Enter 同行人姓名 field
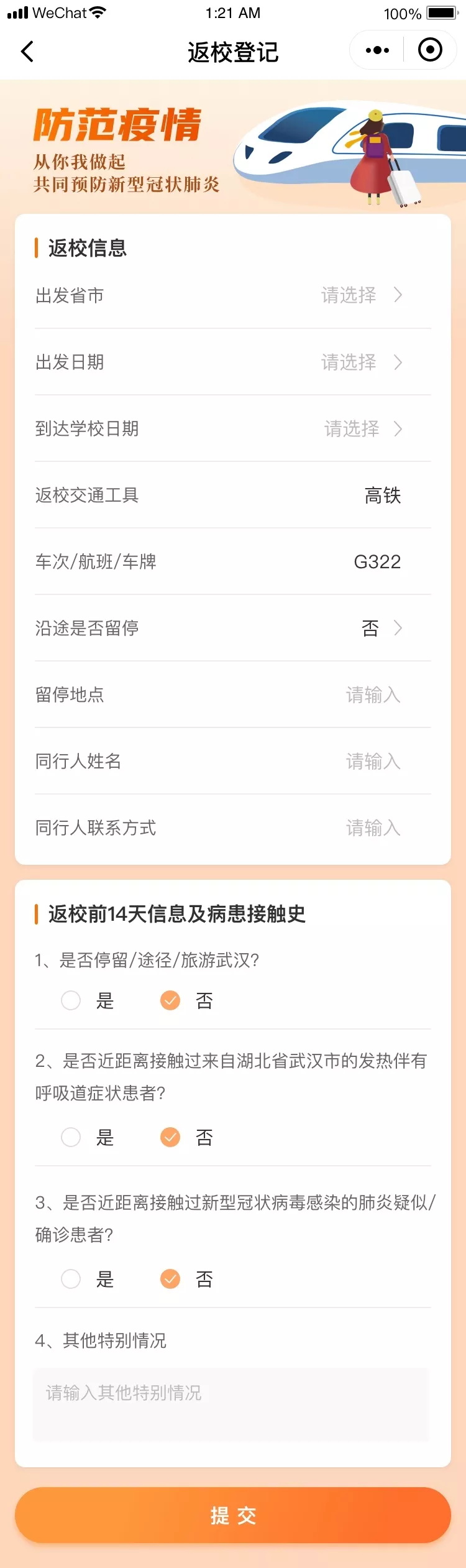This screenshot has width=466, height=1568. pos(372,762)
